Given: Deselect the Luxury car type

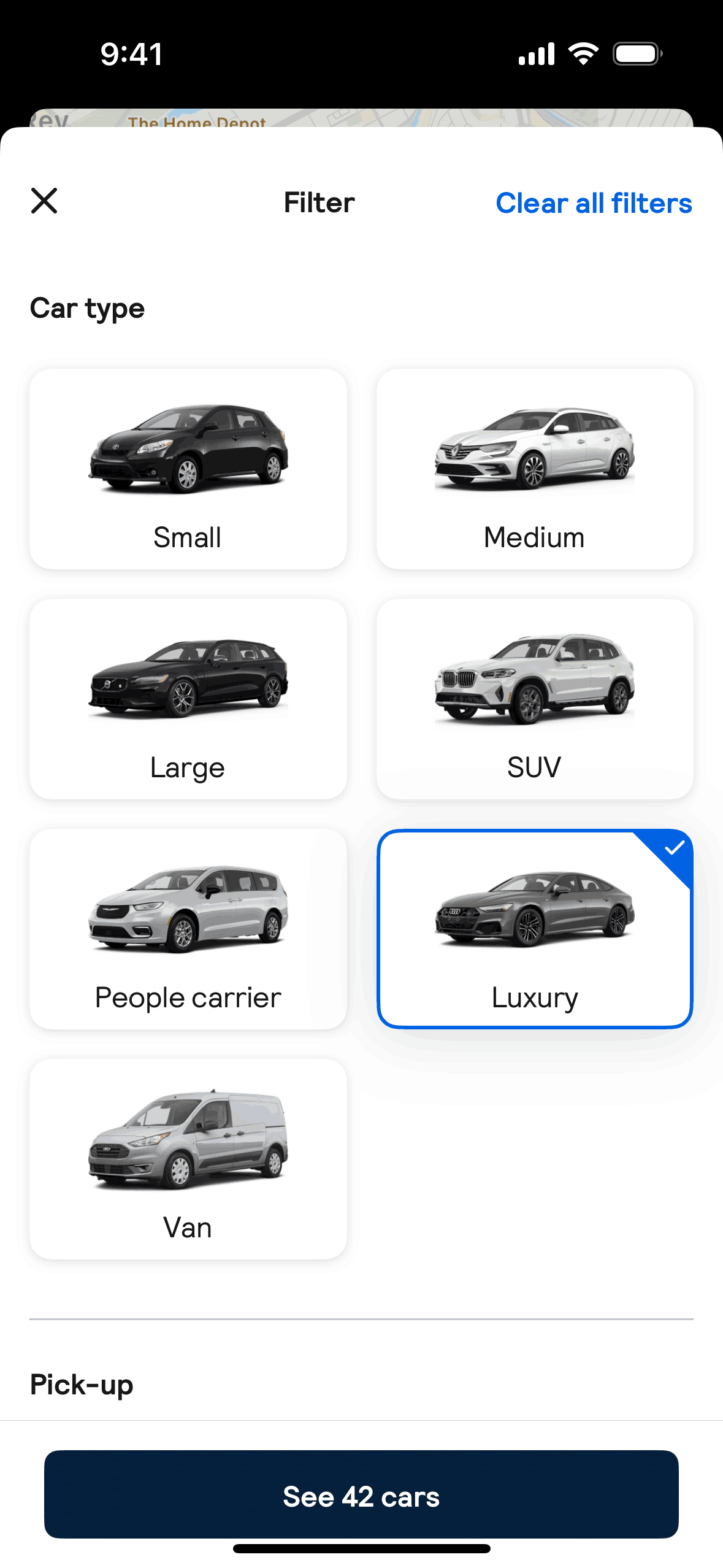Looking at the screenshot, I should click(x=535, y=929).
